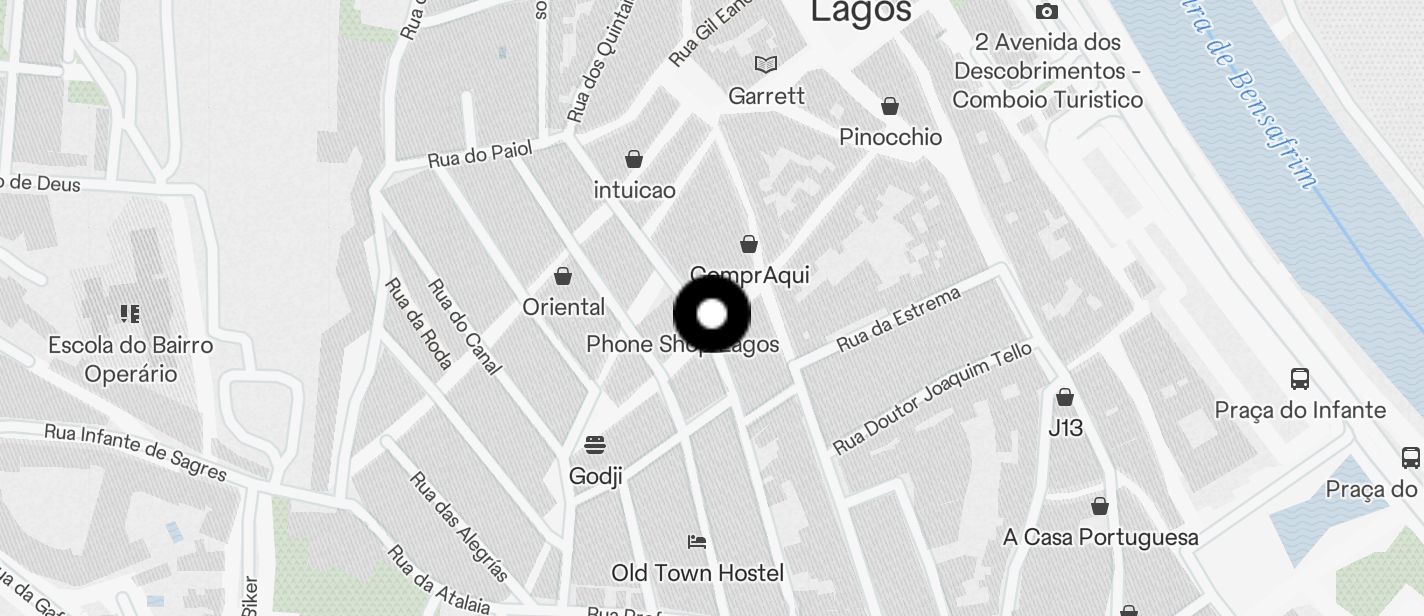
Task: Open the Pinocchio shop marker
Action: tap(890, 106)
